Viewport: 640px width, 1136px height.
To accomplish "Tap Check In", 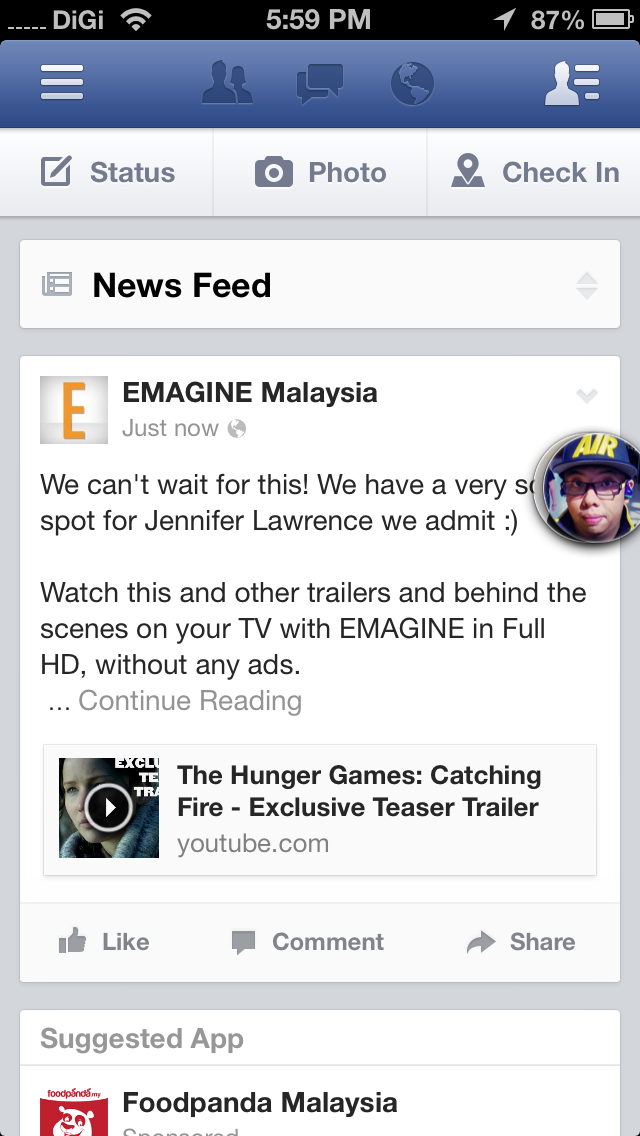I will coord(534,172).
